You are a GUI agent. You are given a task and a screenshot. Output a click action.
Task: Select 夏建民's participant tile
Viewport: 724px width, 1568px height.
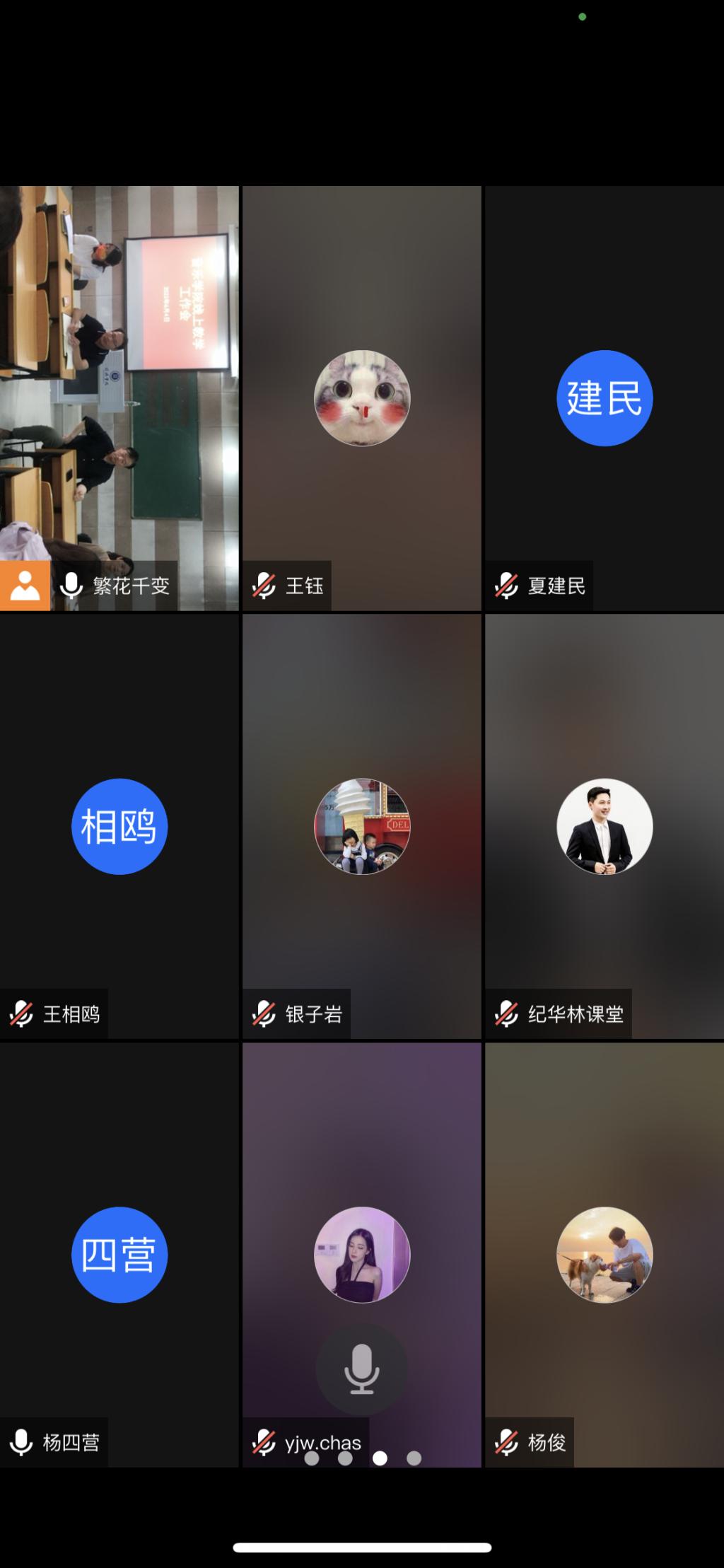(x=604, y=397)
